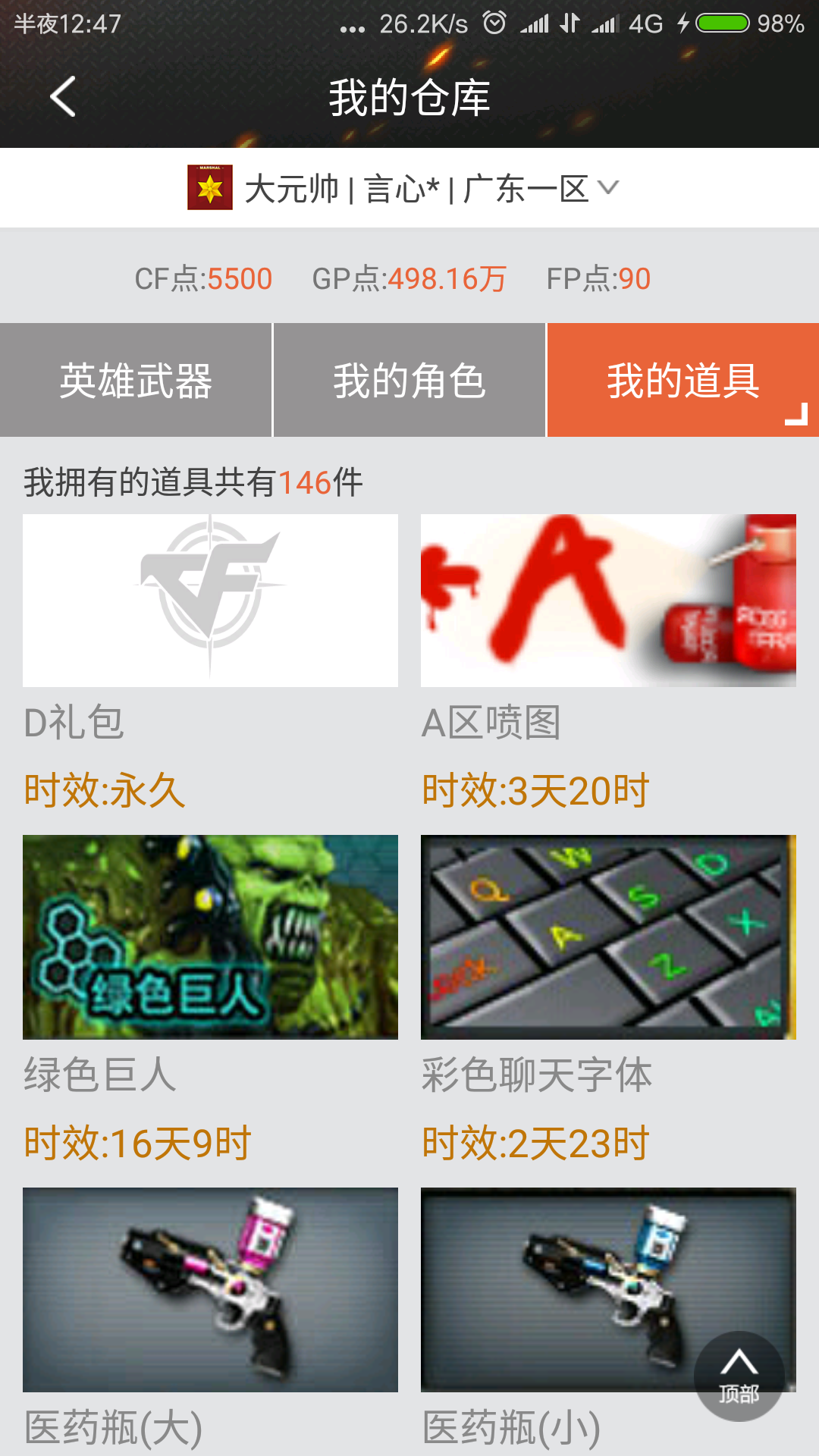View the 彩色聊天字体 item

click(608, 937)
